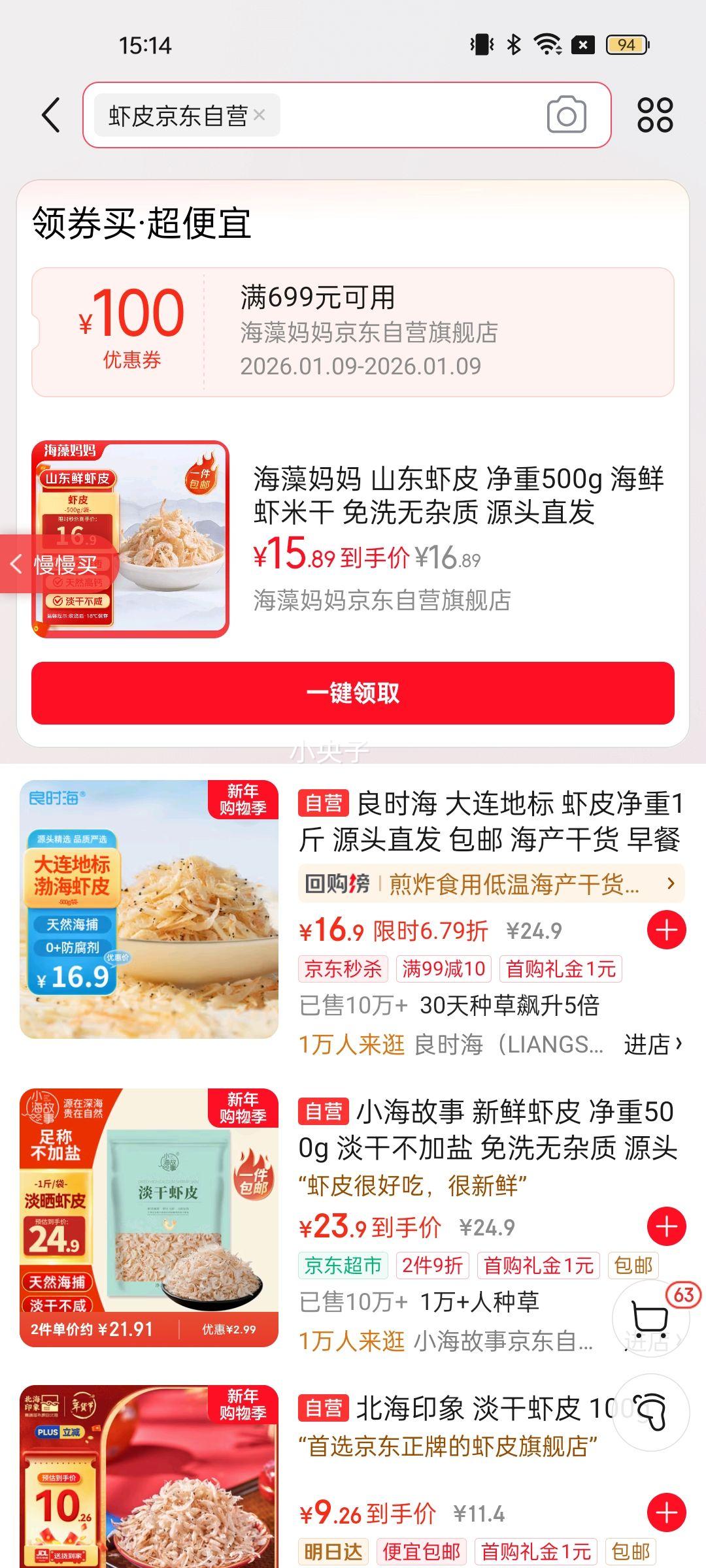Add 小海故事 新鲜虾皮 to cart with plus icon
This screenshot has width=706, height=1568.
point(667,1225)
